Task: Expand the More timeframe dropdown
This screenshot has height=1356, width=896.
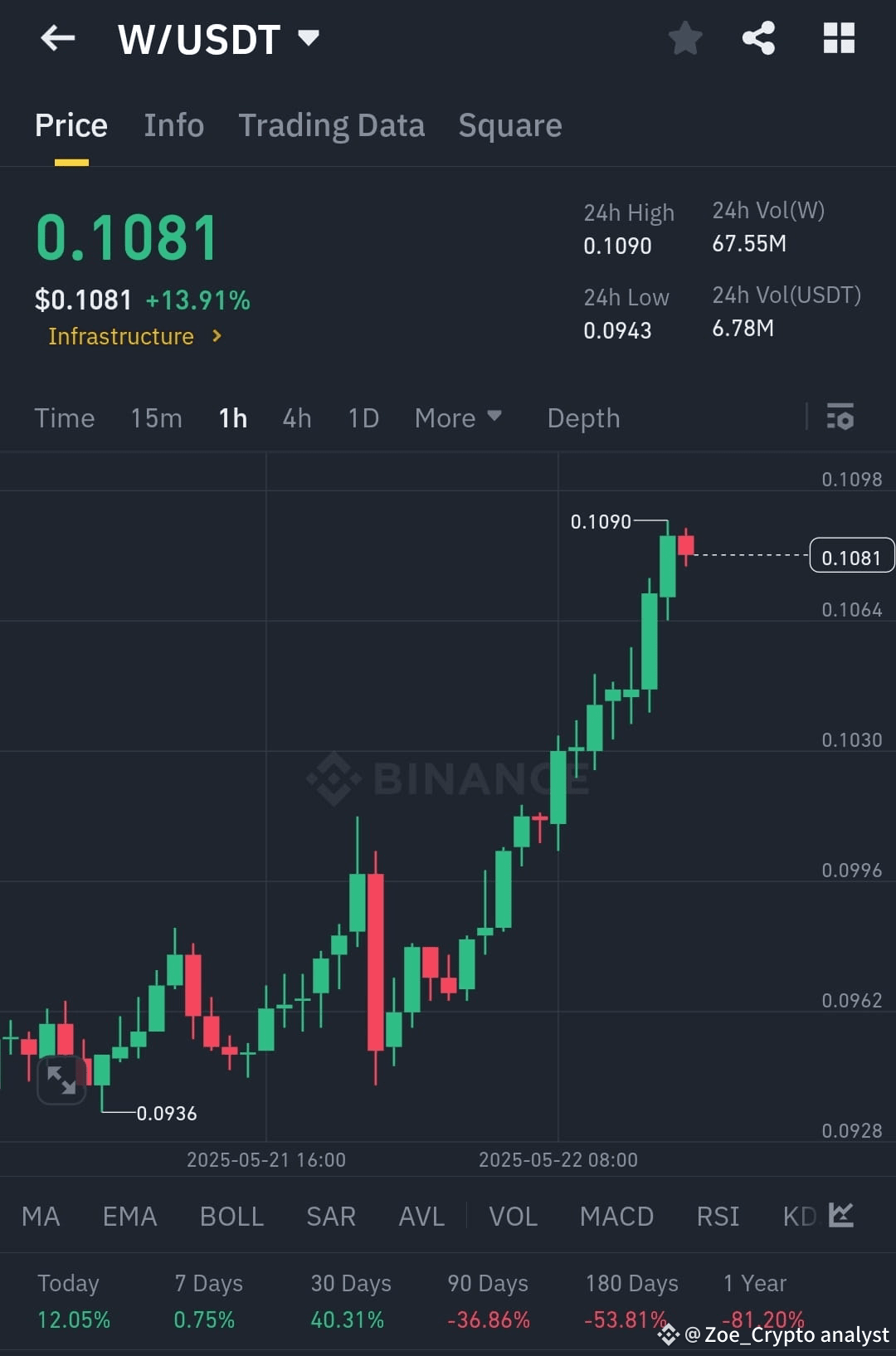Action: pyautogui.click(x=457, y=417)
